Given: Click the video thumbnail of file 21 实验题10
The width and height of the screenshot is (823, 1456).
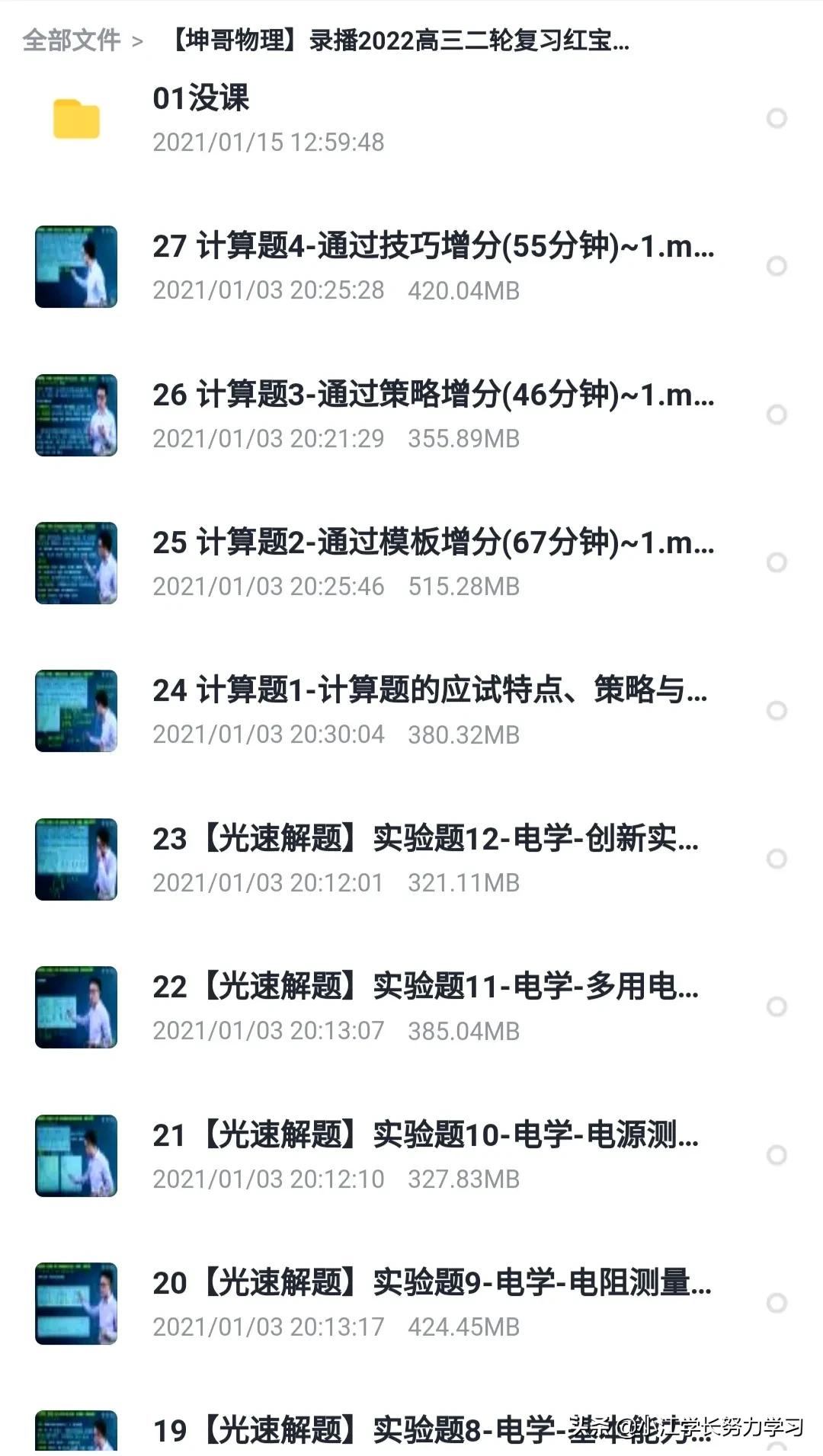Looking at the screenshot, I should pyautogui.click(x=76, y=1157).
